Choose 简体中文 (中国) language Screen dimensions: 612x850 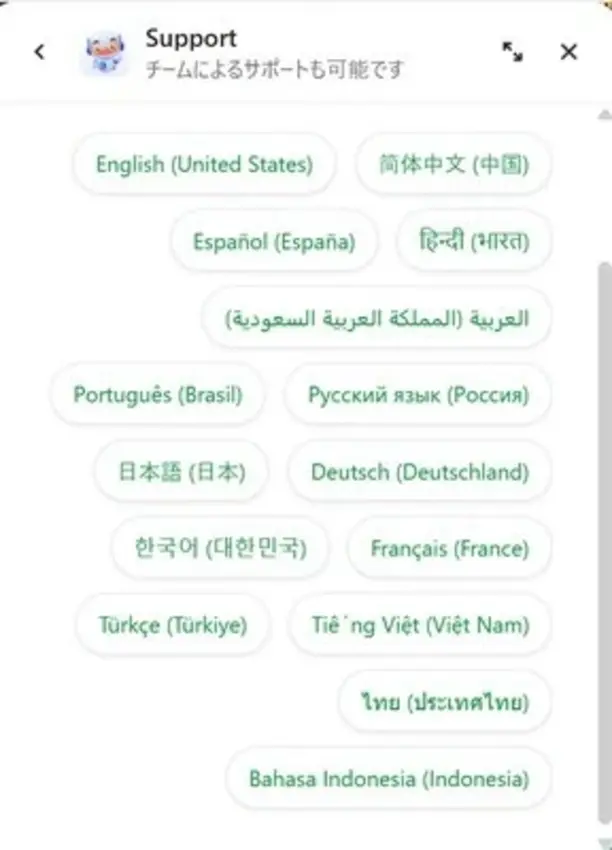pos(453,164)
